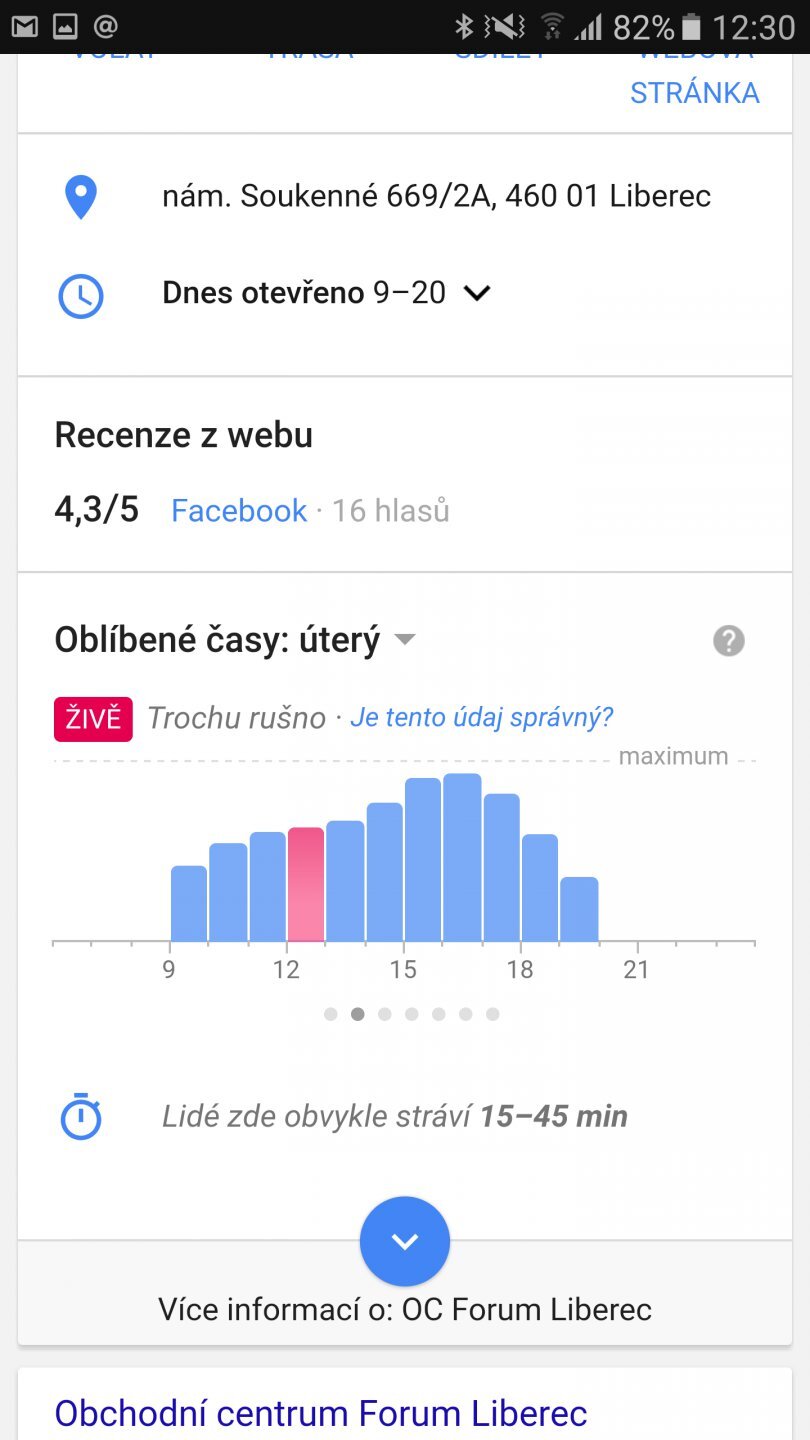Select the second pagination dot below the chart

point(357,1013)
